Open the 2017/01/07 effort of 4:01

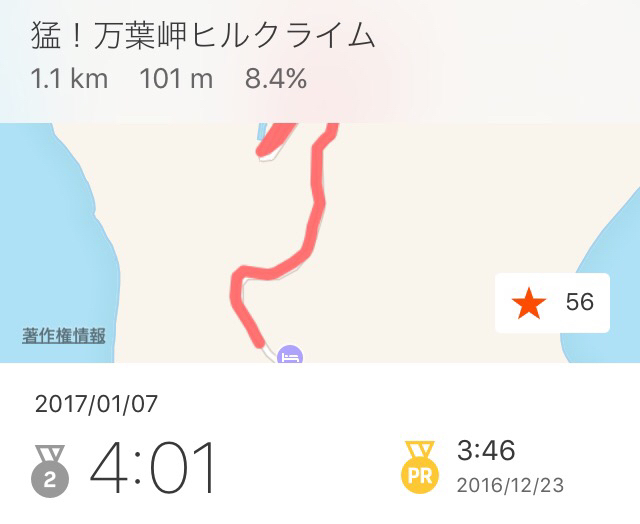click(x=154, y=467)
